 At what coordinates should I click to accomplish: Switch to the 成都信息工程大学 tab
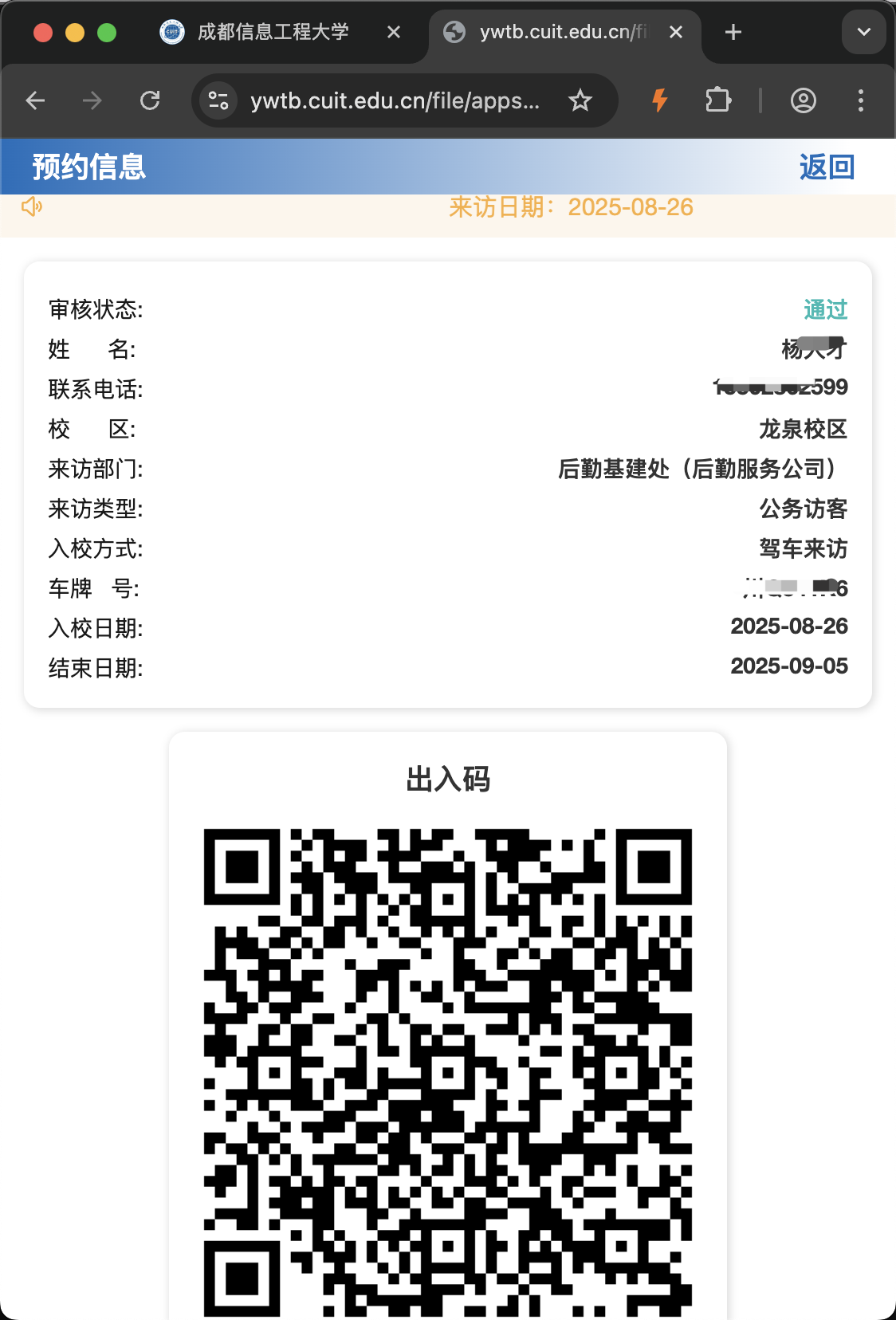tap(273, 32)
